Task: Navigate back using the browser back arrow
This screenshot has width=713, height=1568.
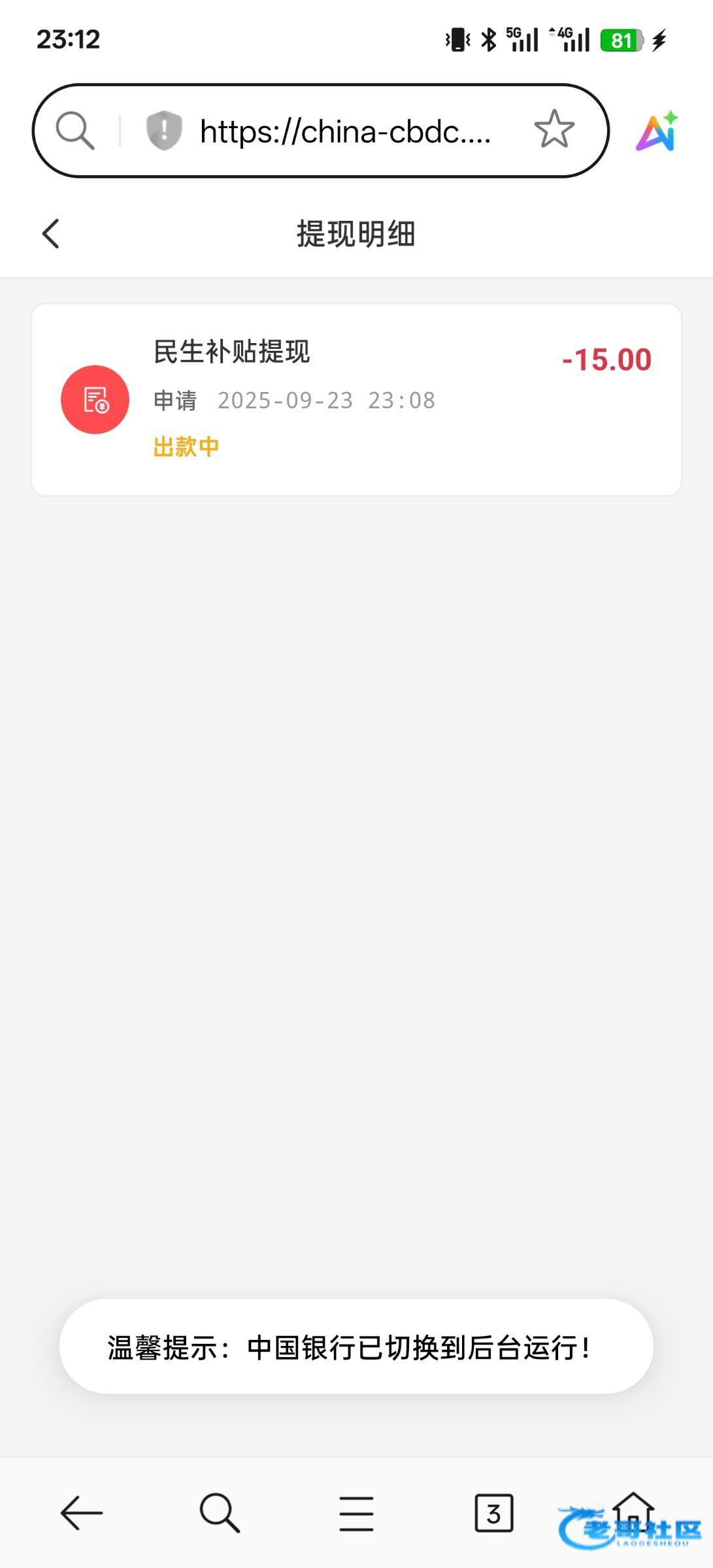Action: (x=82, y=1513)
